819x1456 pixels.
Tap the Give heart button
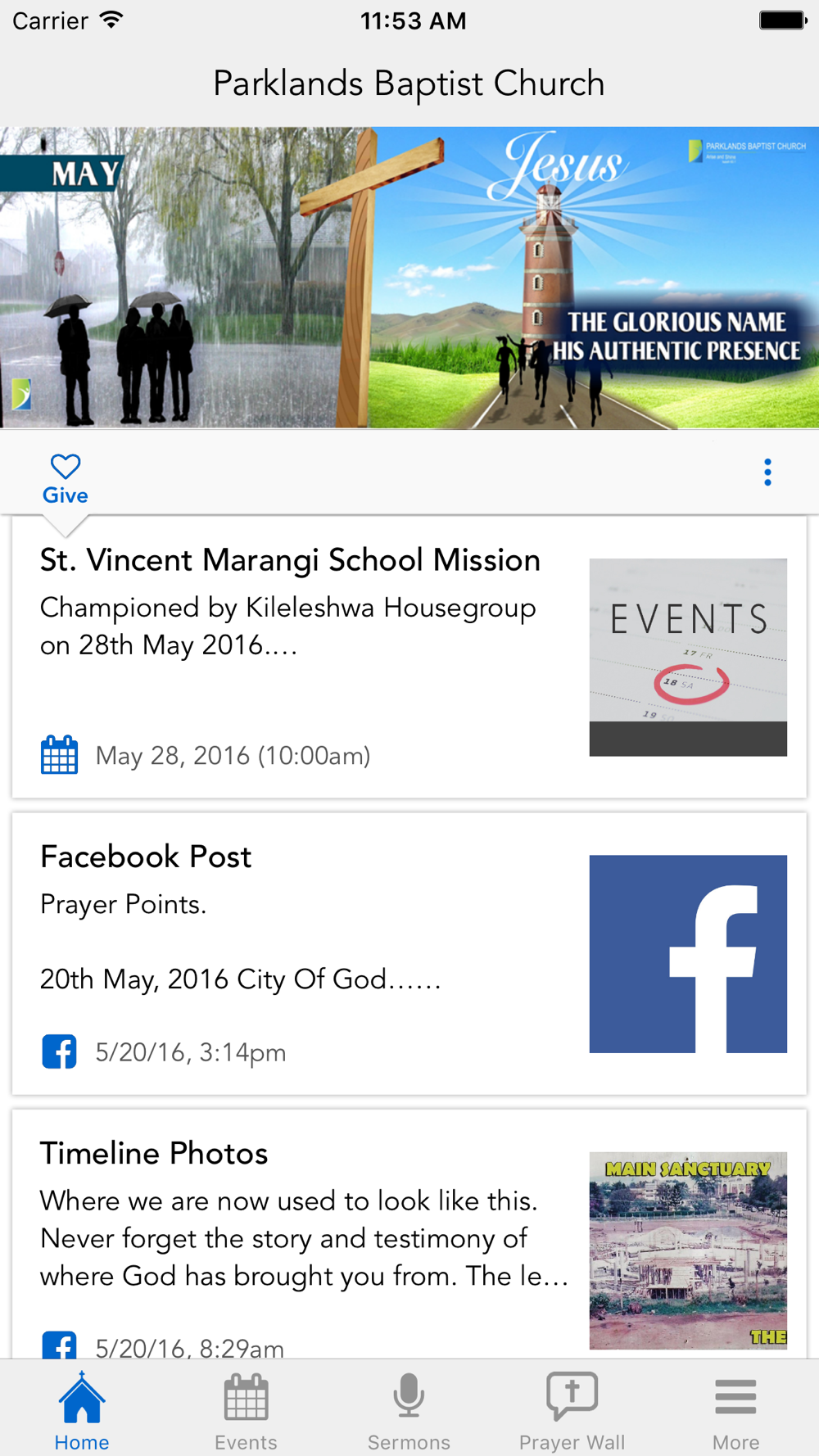click(x=66, y=478)
